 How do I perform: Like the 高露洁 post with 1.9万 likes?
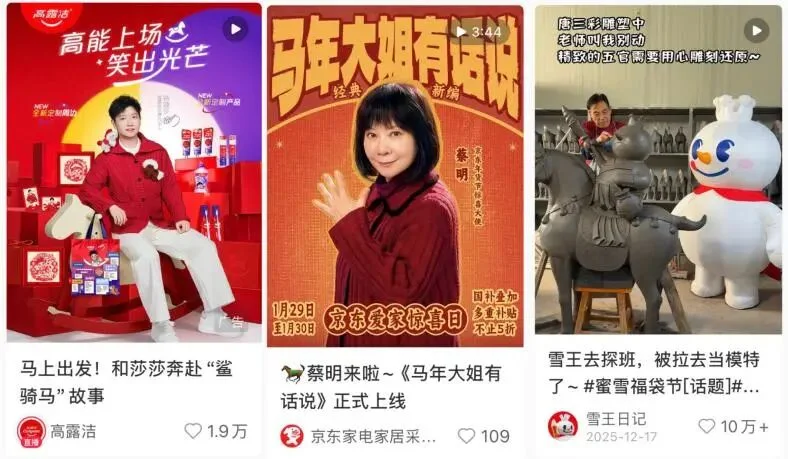coord(193,431)
